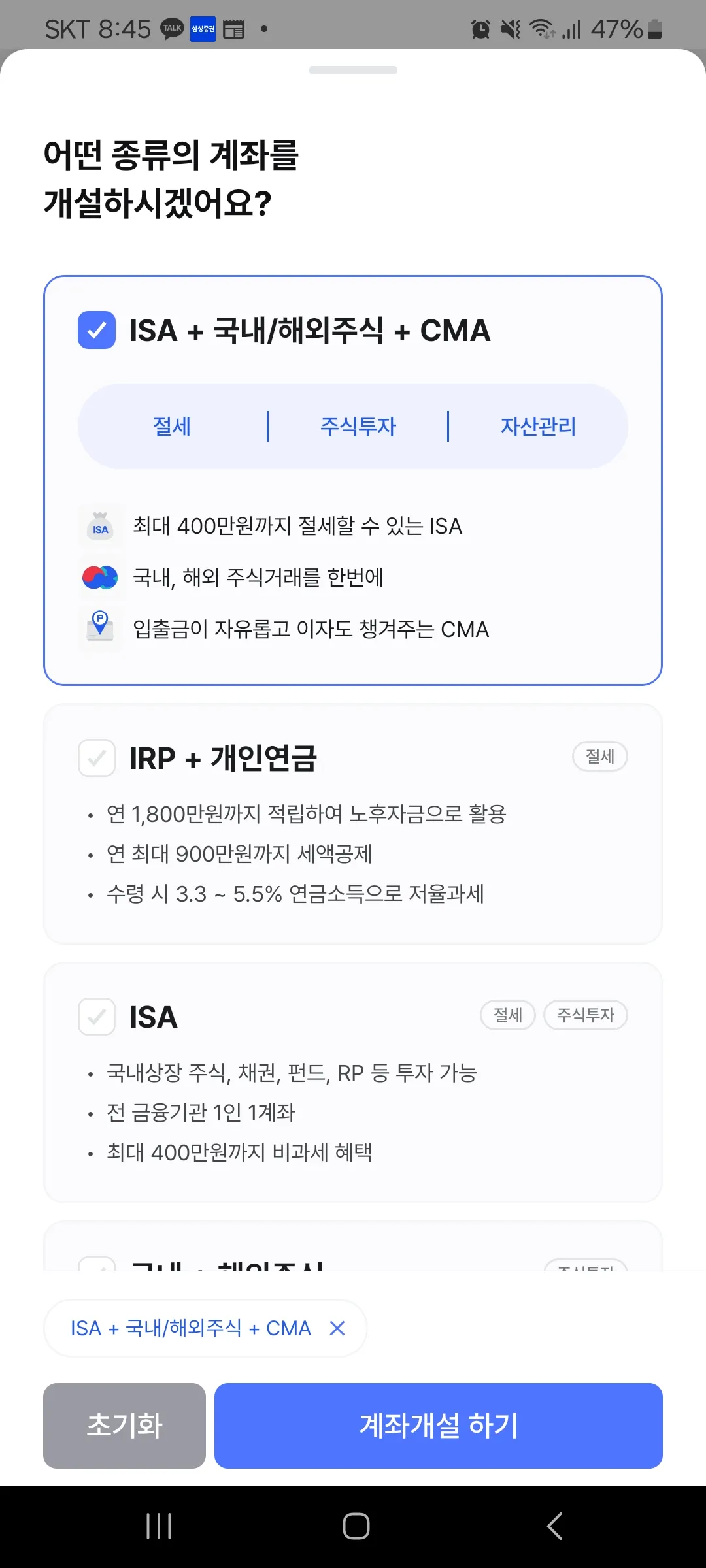Tap the Samsung Securities icon in status bar

204,29
